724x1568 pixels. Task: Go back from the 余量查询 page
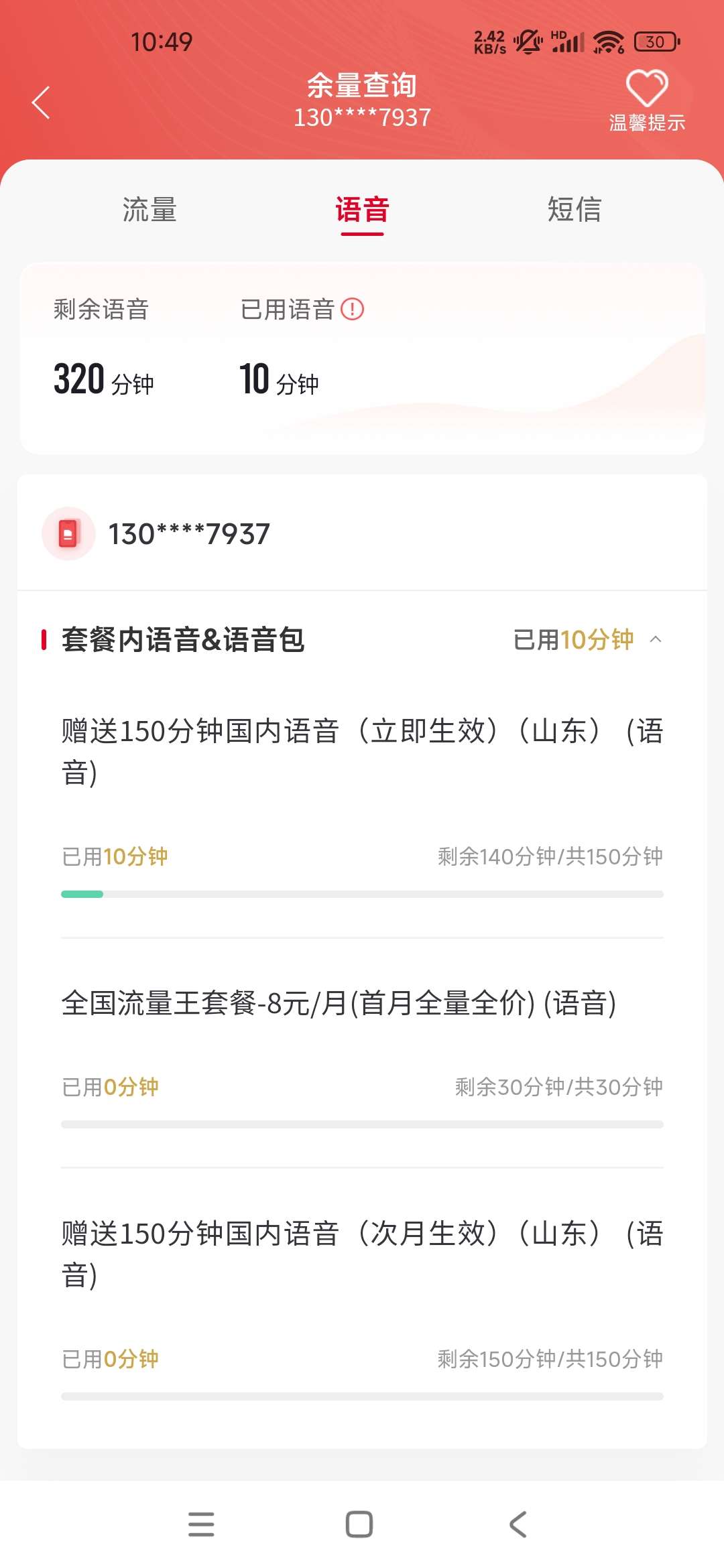coord(42,103)
